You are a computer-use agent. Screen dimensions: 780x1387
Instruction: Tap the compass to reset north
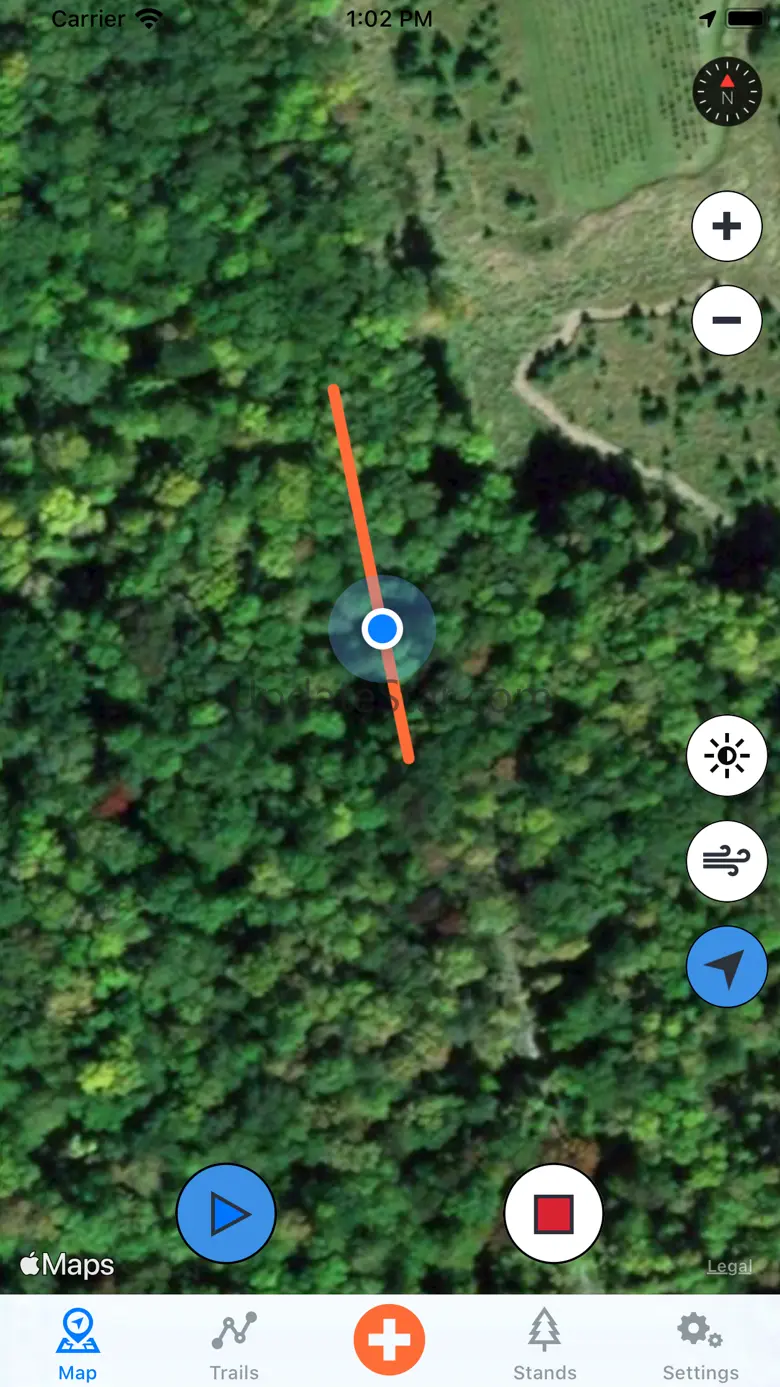click(727, 91)
